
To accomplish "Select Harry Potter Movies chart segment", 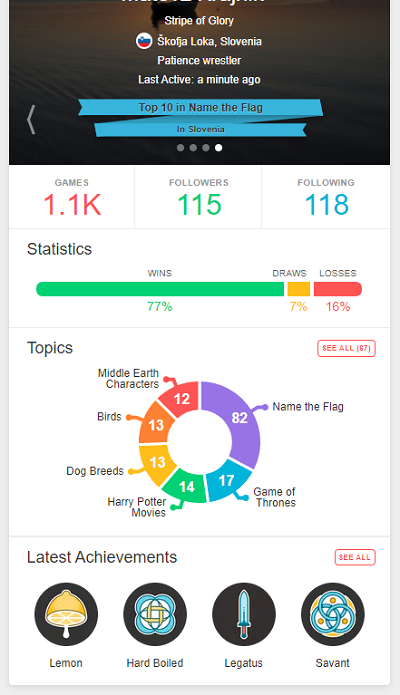I will pyautogui.click(x=186, y=486).
